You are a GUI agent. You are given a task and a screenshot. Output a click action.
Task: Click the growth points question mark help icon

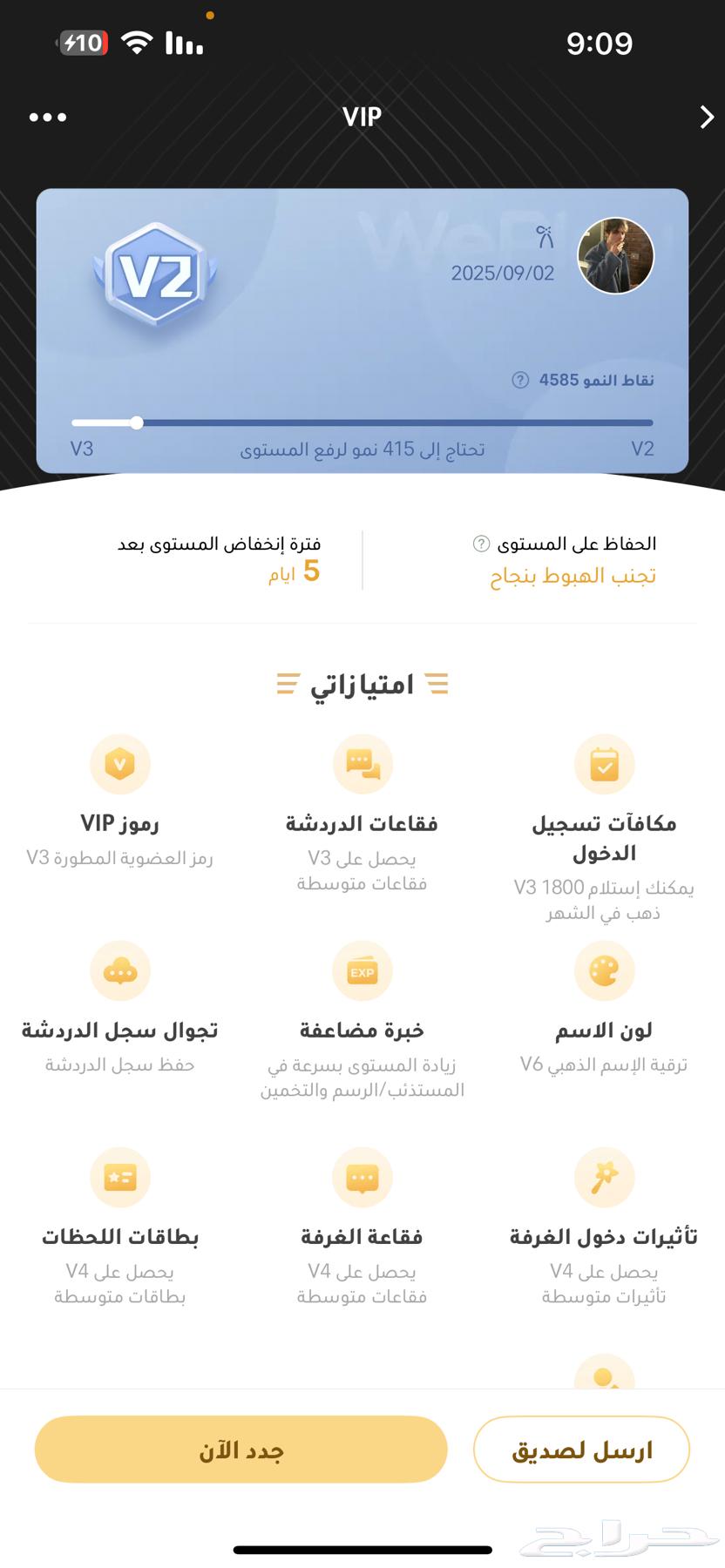click(518, 381)
